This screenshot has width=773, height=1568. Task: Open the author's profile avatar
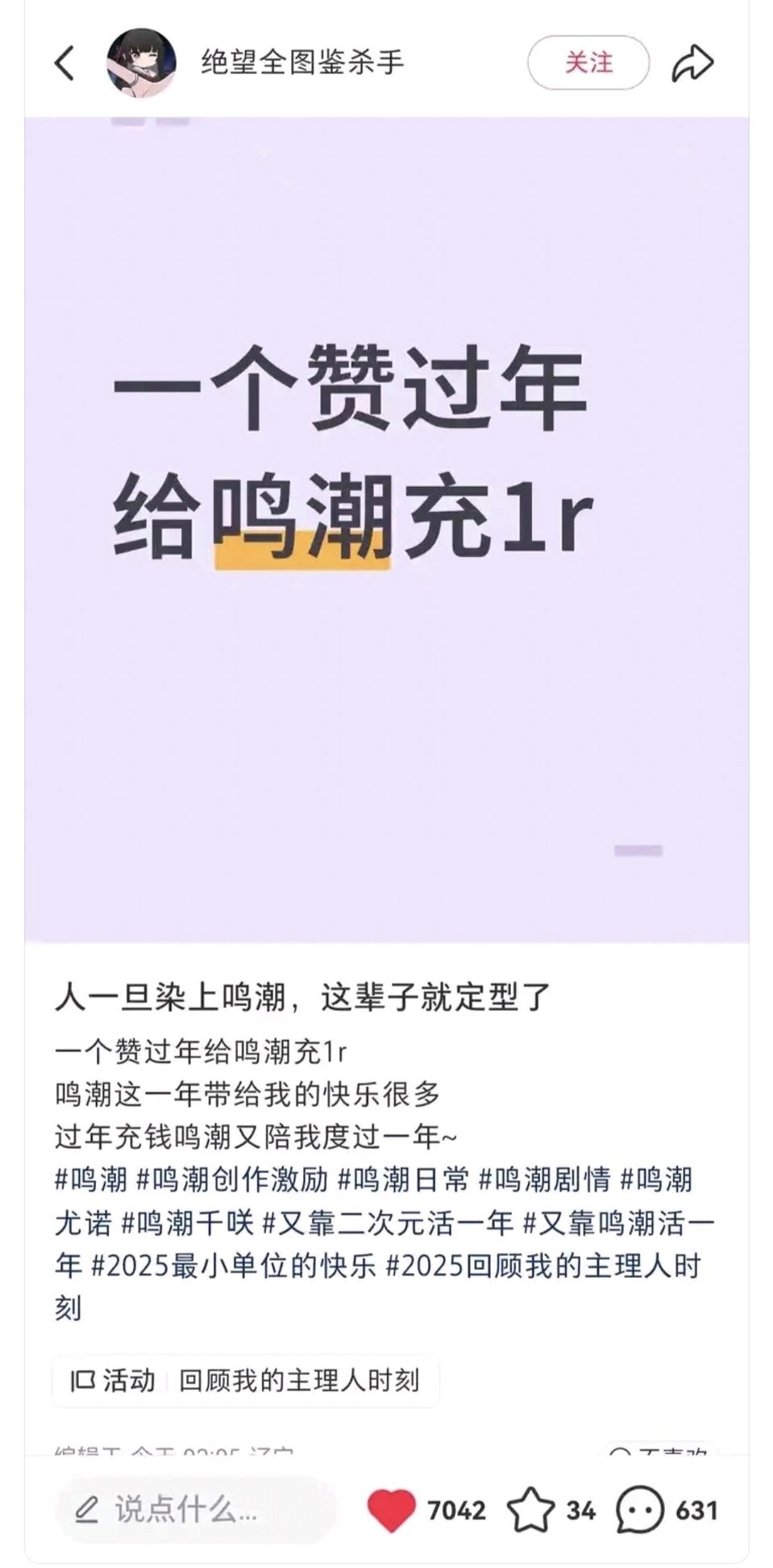141,63
